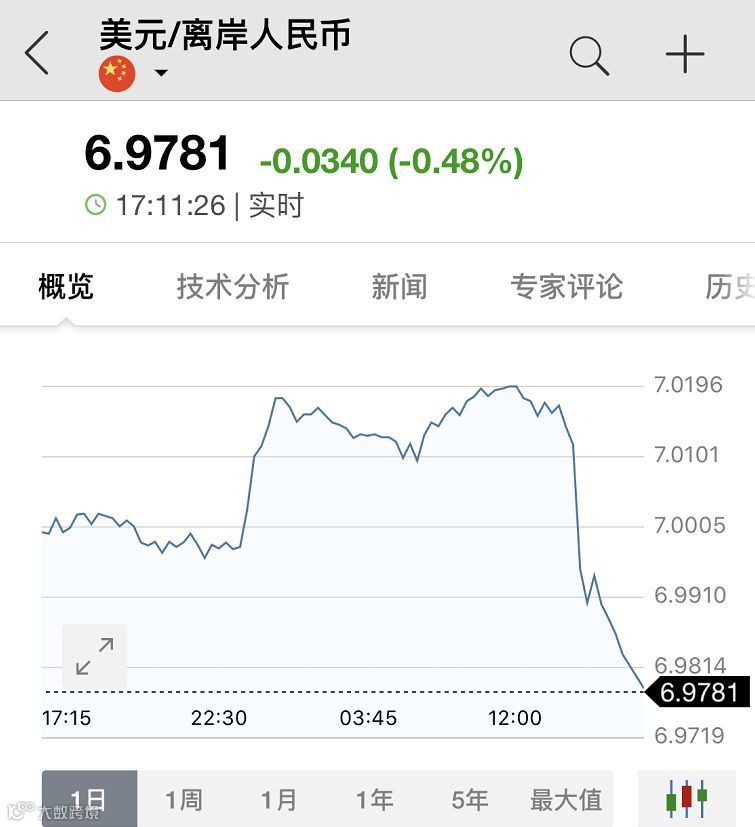The width and height of the screenshot is (755, 827).
Task: Open the 新闻 tab
Action: click(399, 287)
